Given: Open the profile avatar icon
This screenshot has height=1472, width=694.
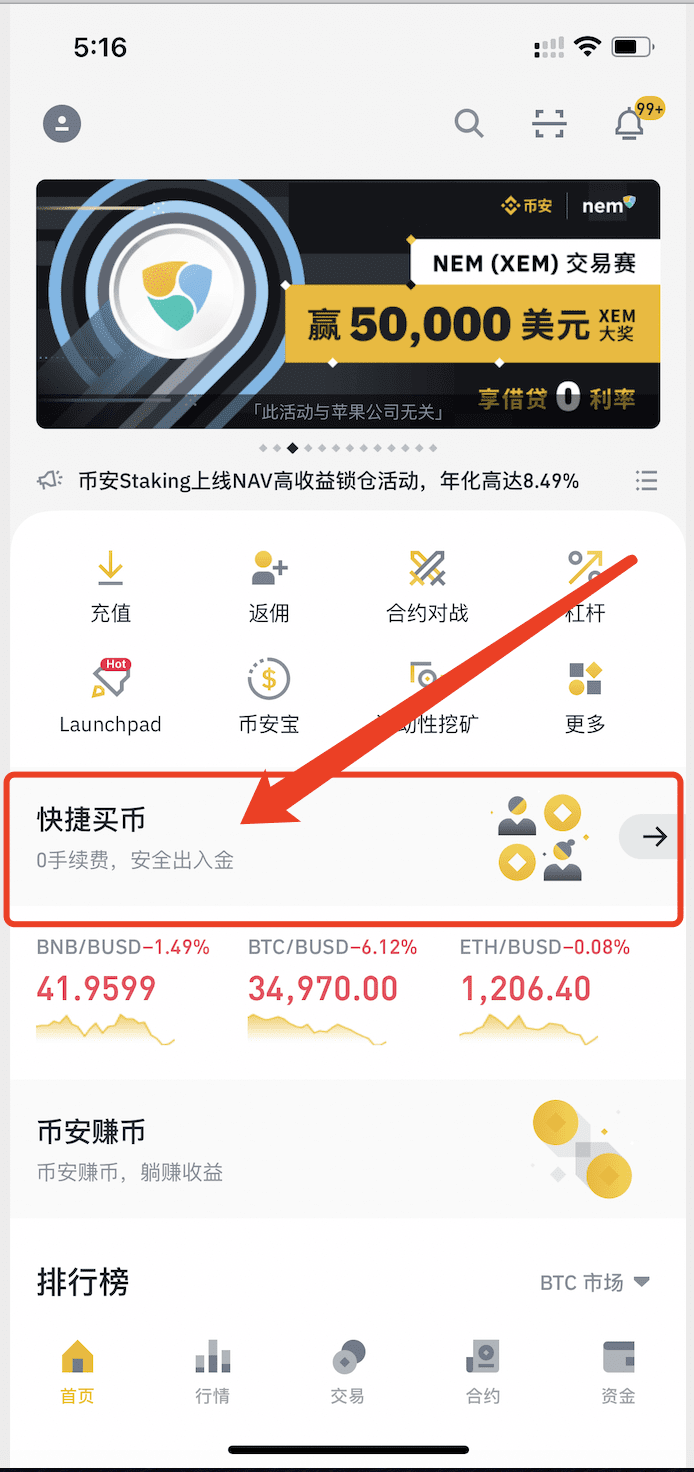Looking at the screenshot, I should click(x=62, y=124).
